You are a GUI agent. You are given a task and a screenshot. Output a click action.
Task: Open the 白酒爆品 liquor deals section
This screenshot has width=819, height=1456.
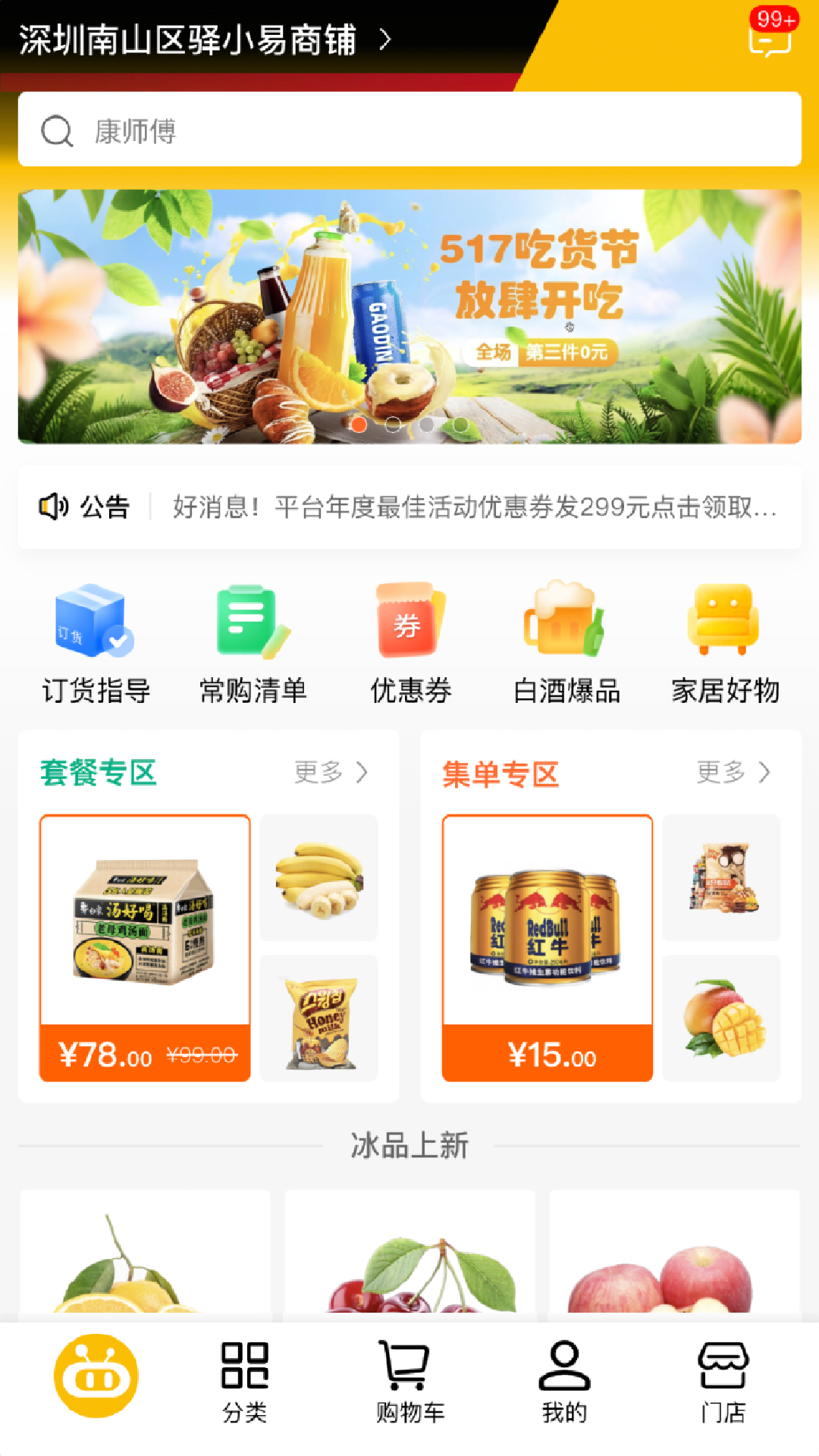coord(566,641)
